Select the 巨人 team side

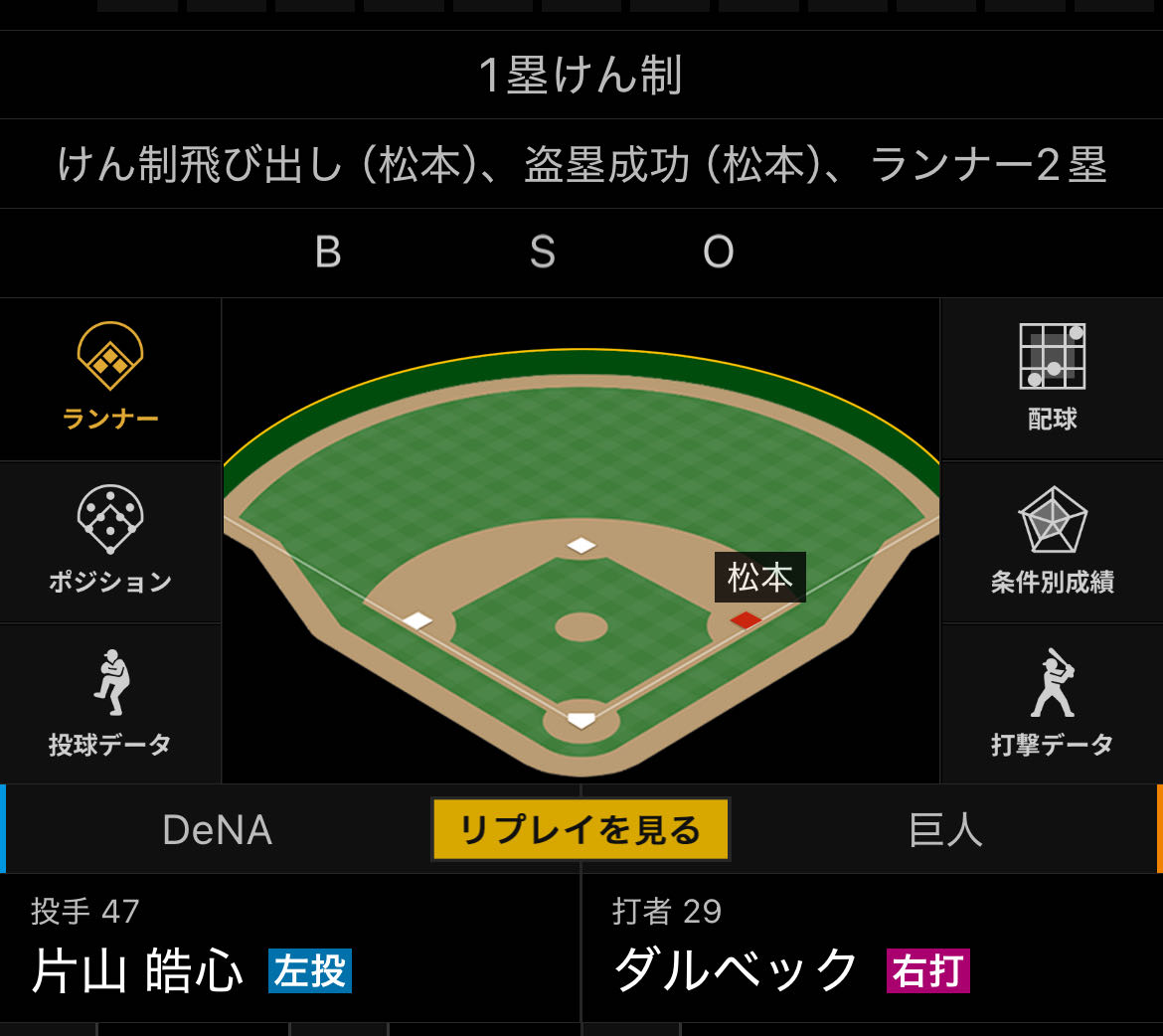click(945, 829)
